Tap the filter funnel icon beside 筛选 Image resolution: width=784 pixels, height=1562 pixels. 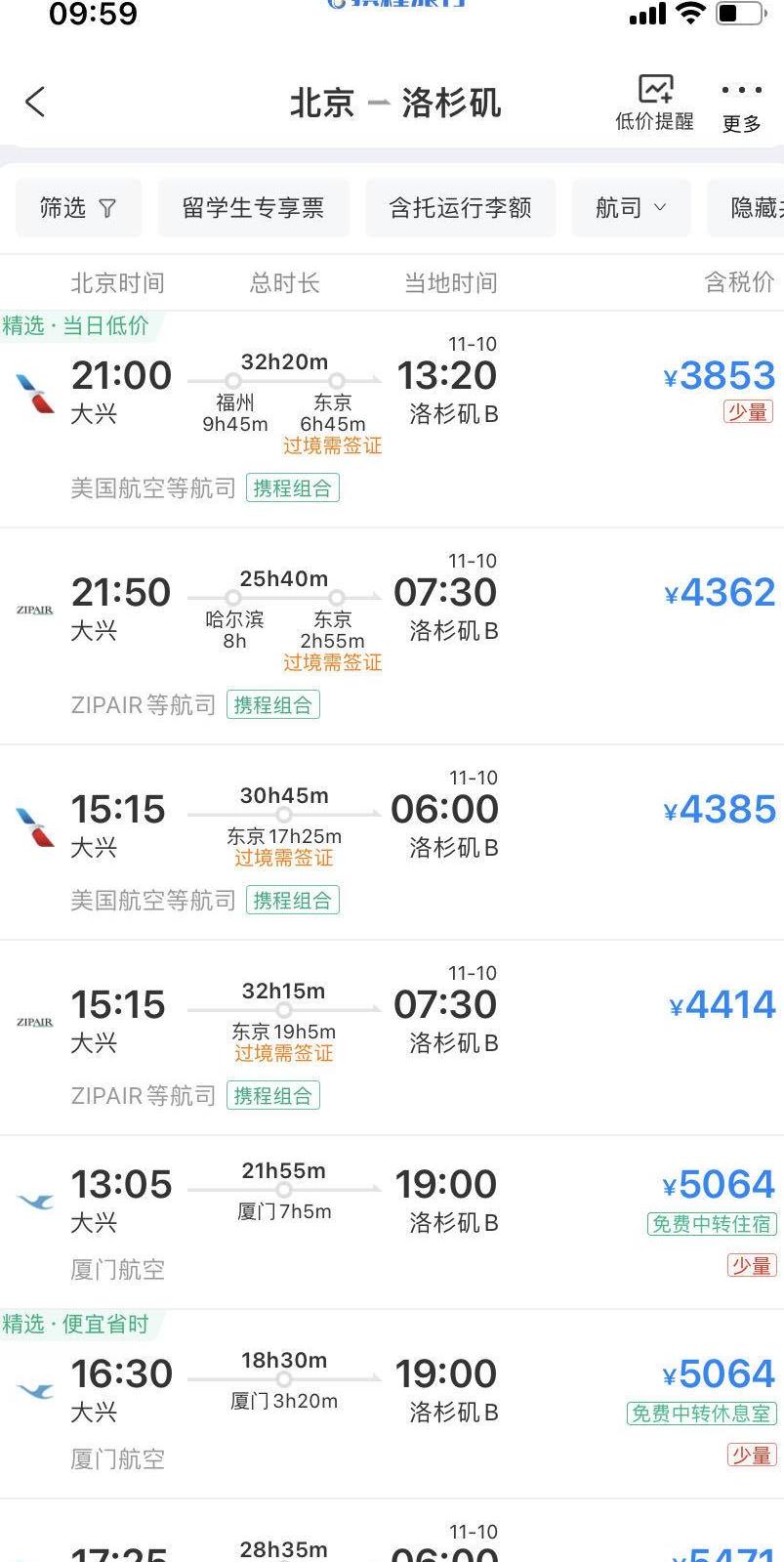point(105,208)
